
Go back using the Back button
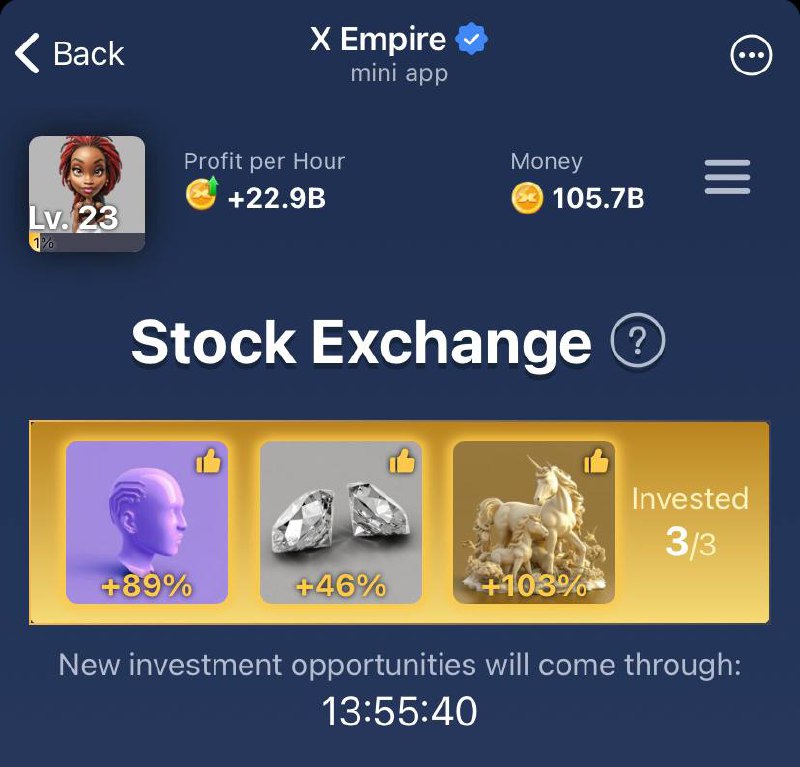click(70, 53)
